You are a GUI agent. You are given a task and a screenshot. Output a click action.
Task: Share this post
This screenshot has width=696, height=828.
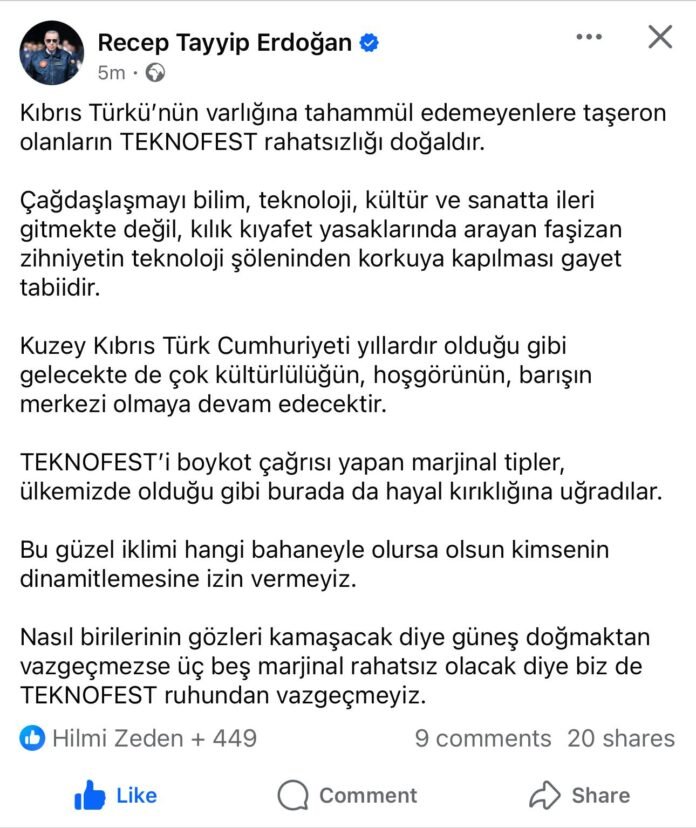[x=579, y=795]
